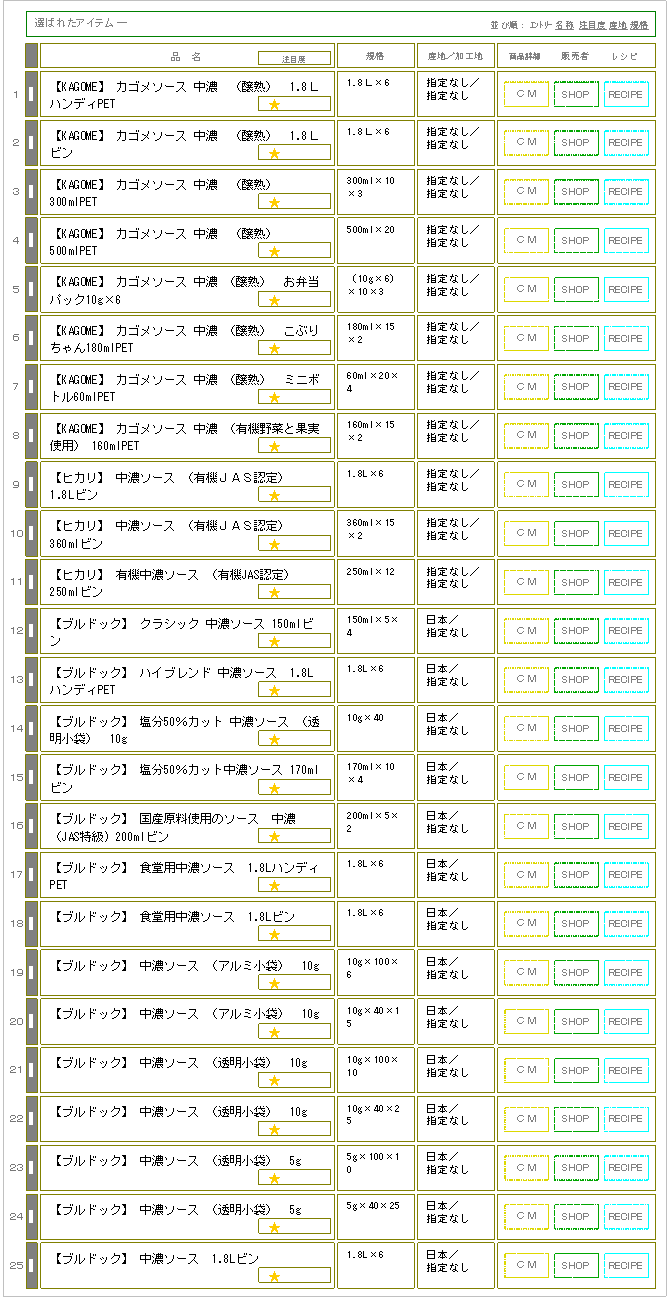
Task: Sort the list by 名称
Action: 565,24
